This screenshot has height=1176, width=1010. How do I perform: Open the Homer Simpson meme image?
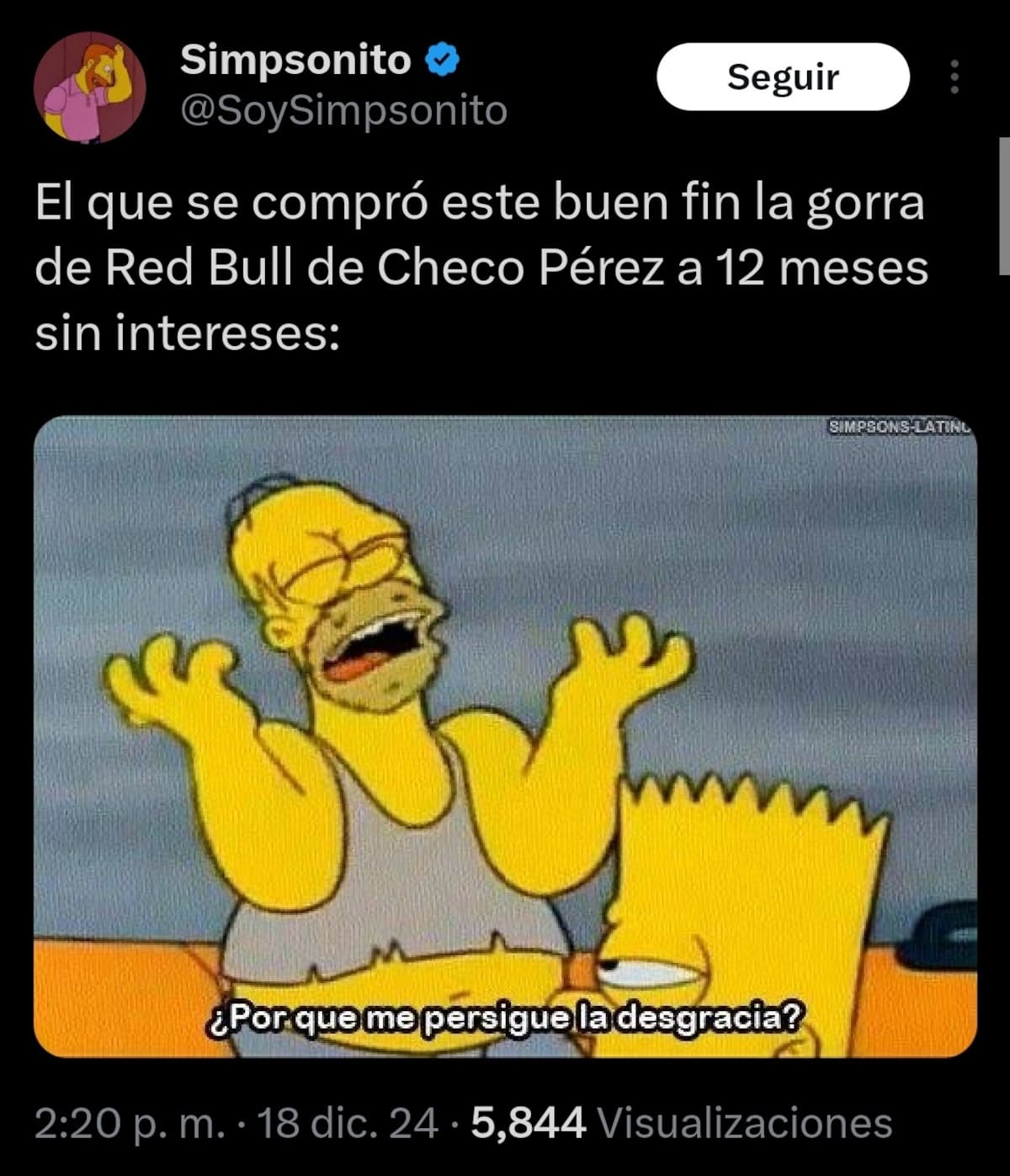click(505, 736)
